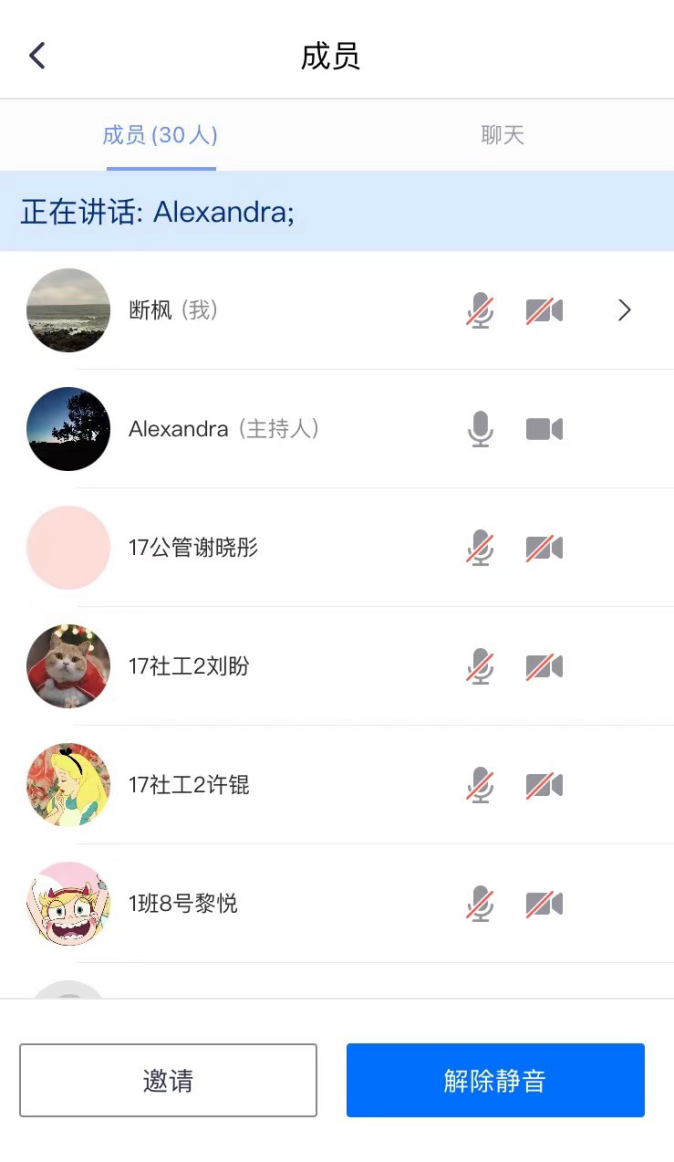The image size is (674, 1162).
Task: Switch to the 聊天 tab
Action: pos(502,135)
